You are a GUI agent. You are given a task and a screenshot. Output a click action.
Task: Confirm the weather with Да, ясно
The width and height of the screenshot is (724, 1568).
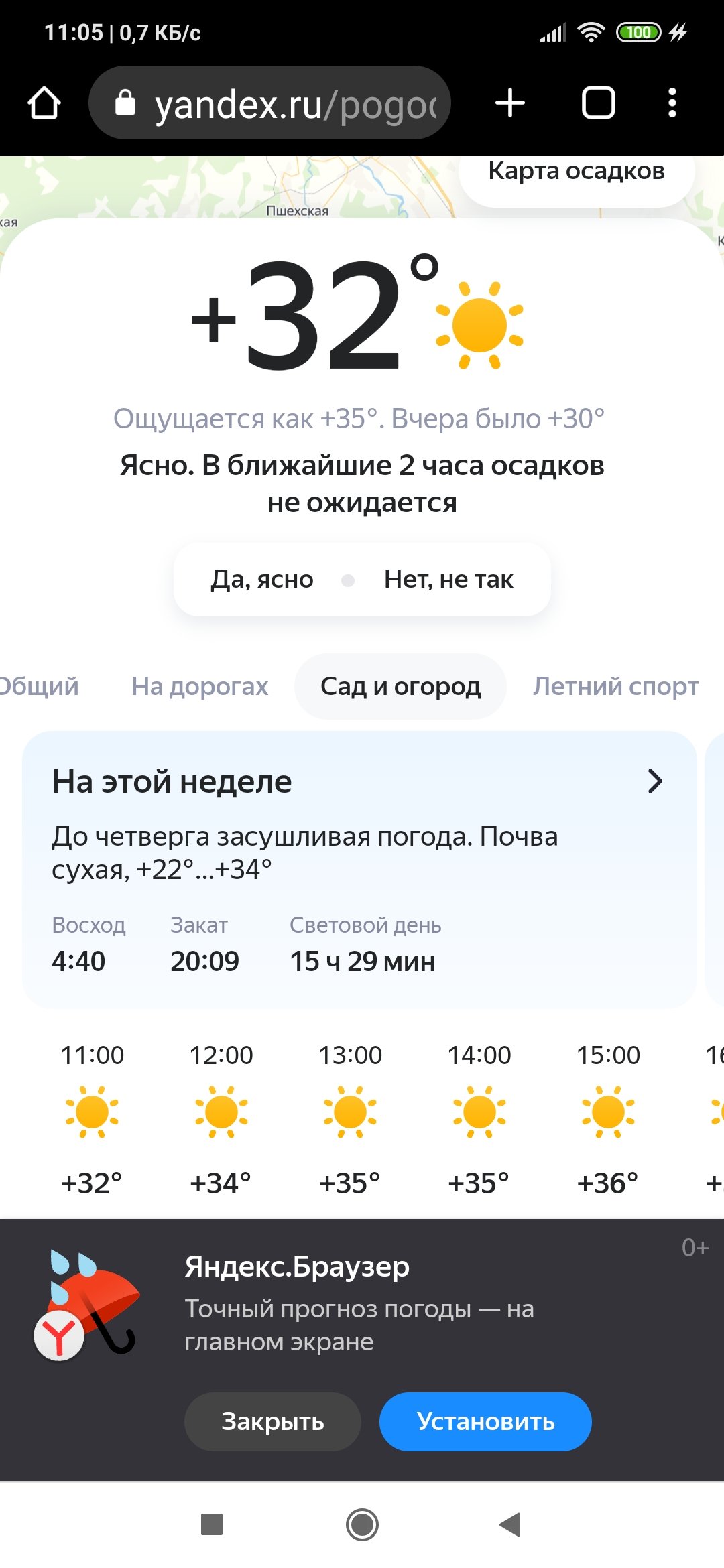click(x=262, y=580)
